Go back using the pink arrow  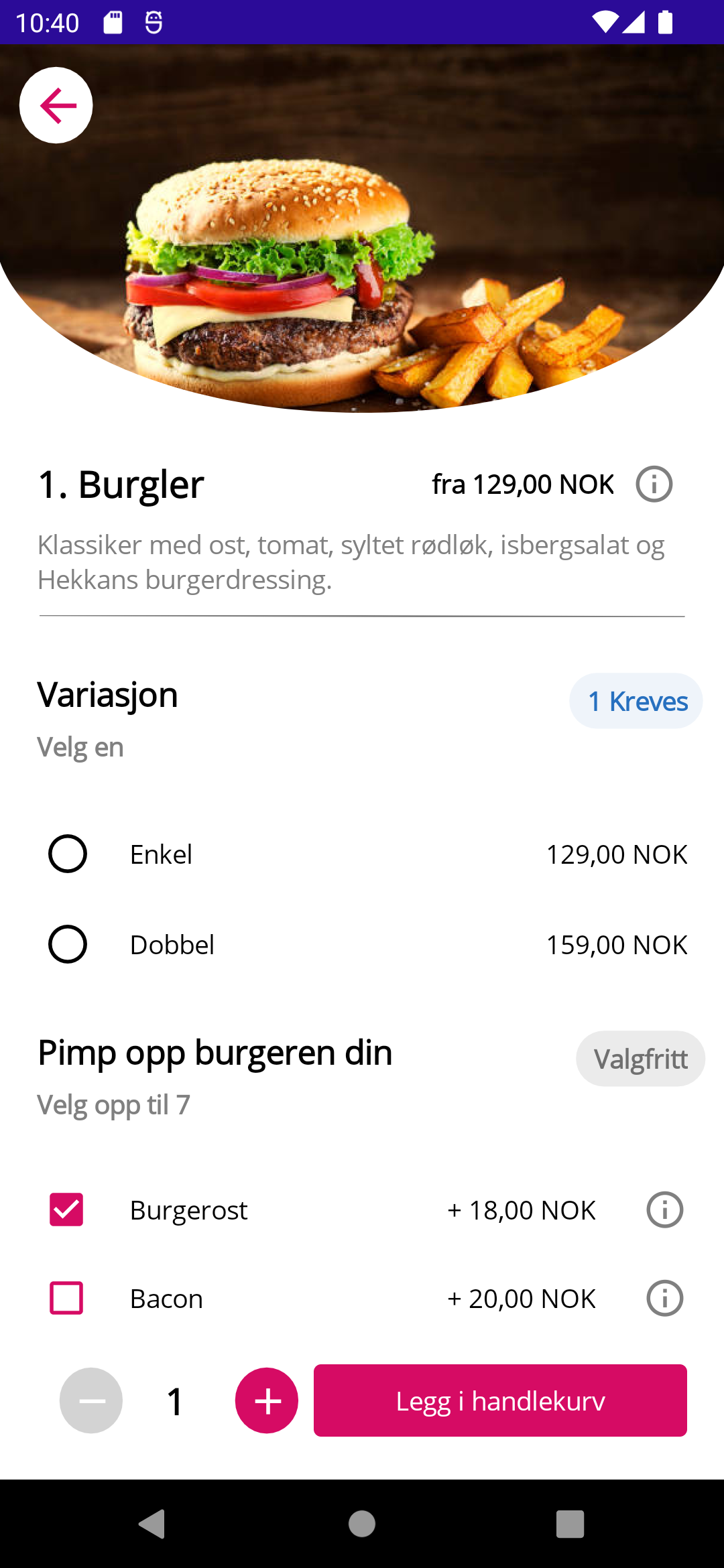tap(56, 105)
